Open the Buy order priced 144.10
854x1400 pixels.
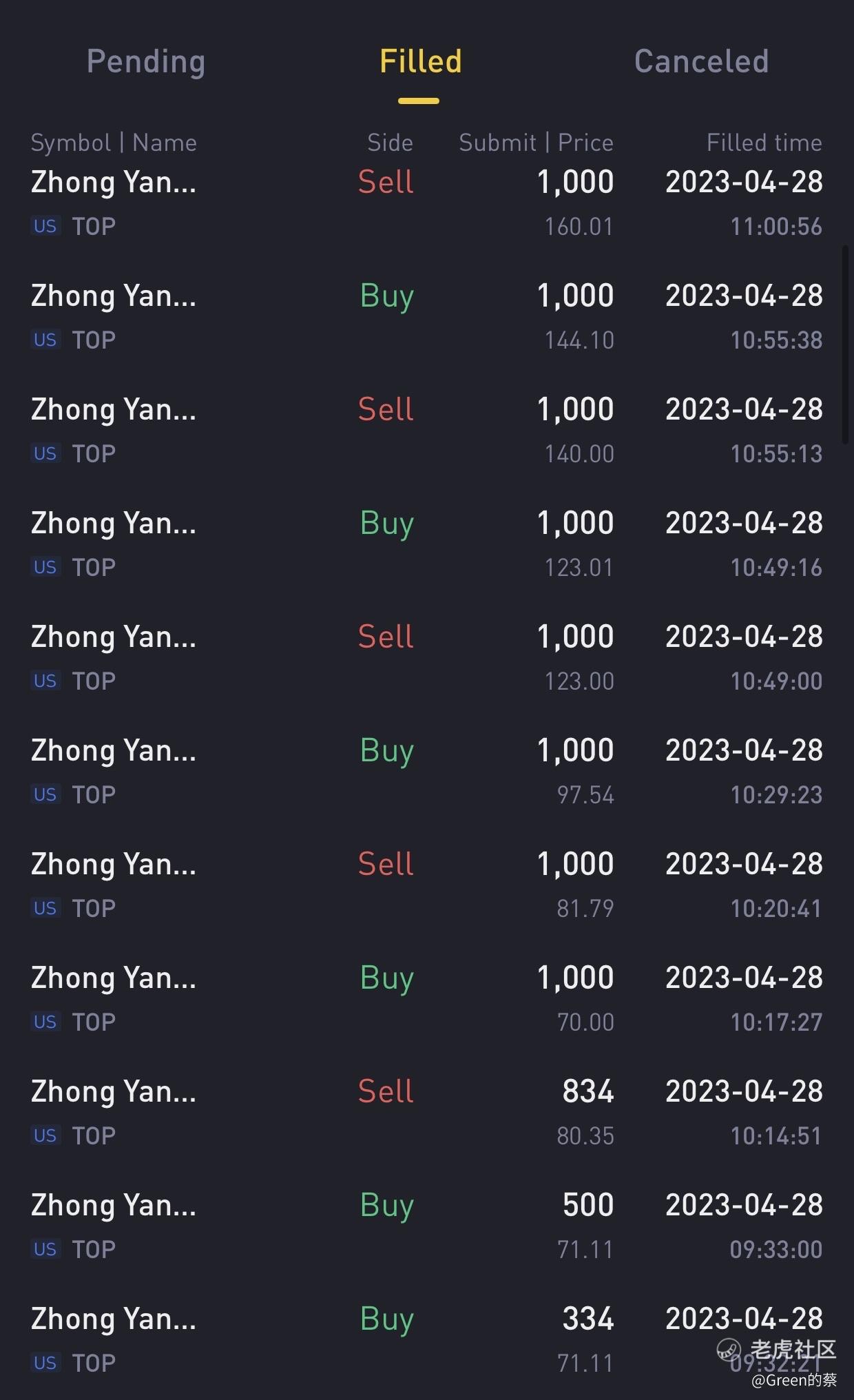427,317
